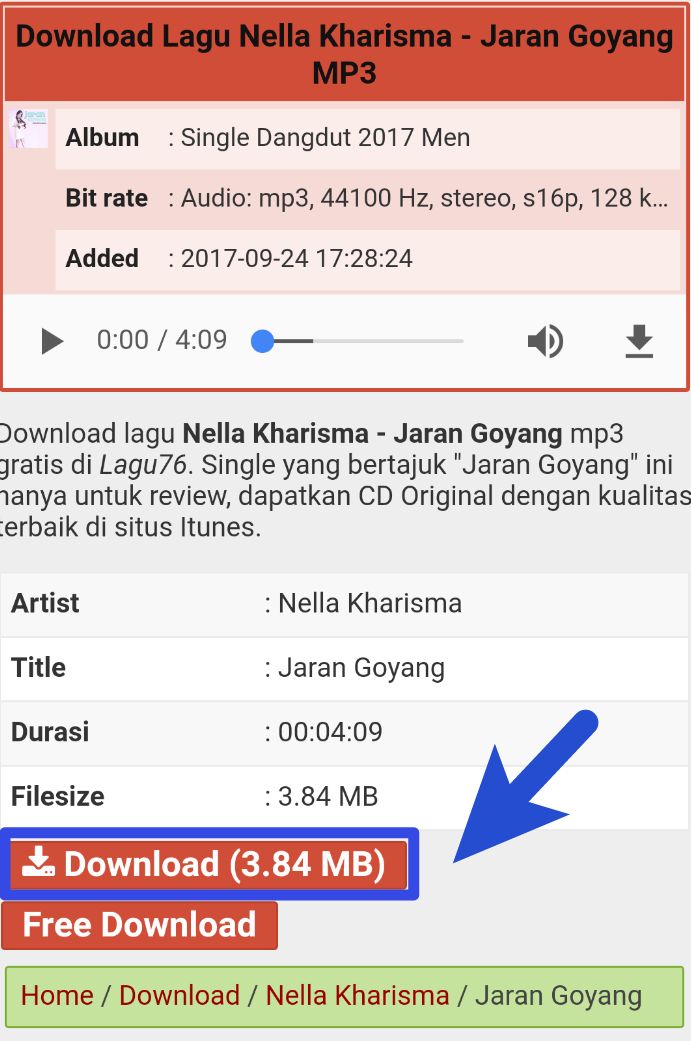Tap the Free Download button
This screenshot has width=691, height=1041.
(139, 925)
